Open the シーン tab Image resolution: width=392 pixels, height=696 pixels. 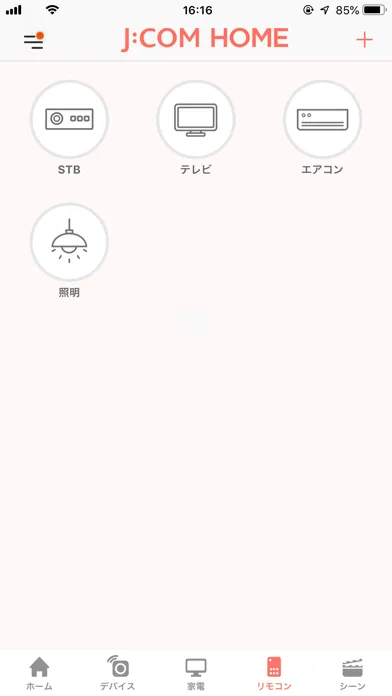352,673
